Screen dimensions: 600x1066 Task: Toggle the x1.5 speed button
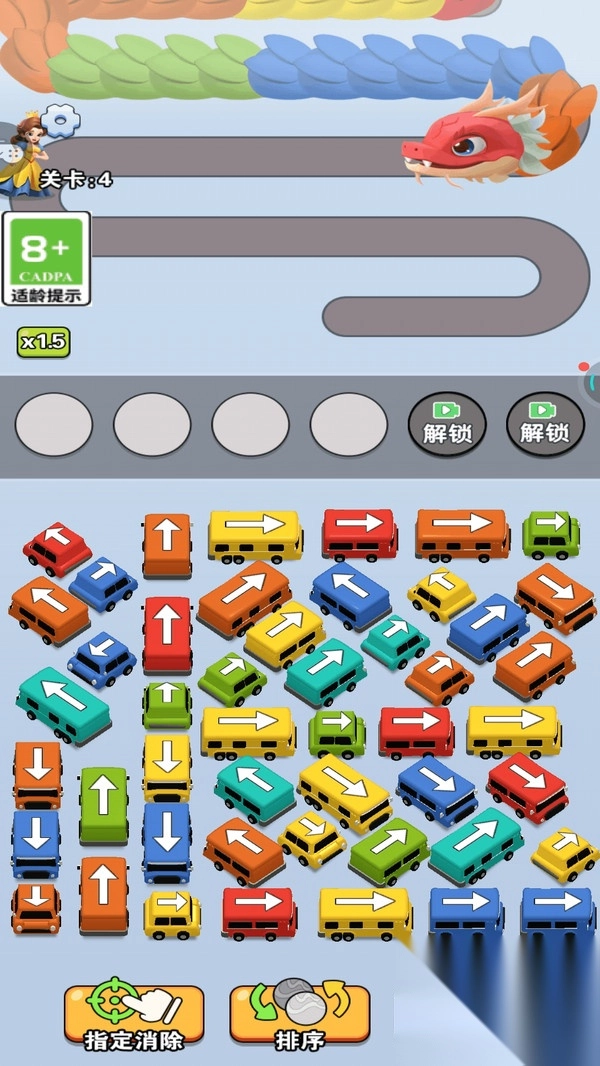click(44, 342)
